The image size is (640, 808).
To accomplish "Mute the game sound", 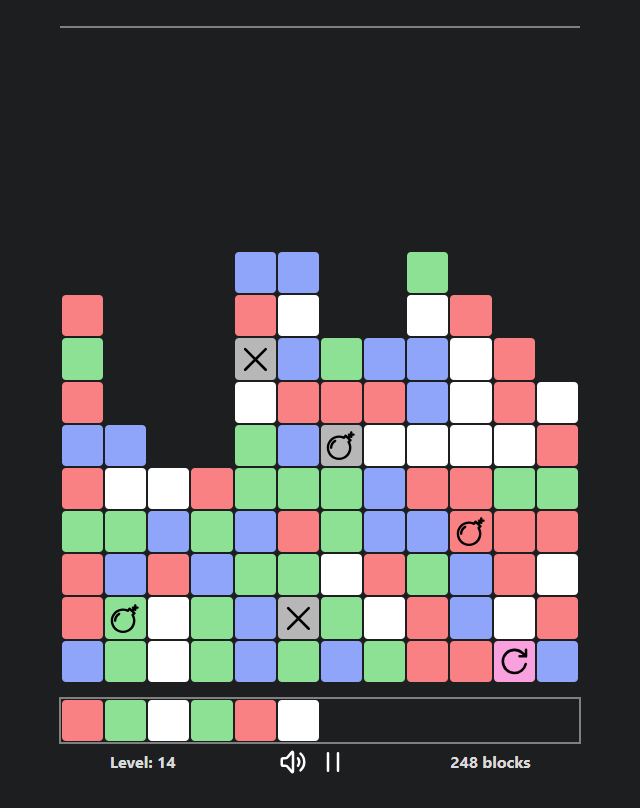I will (x=292, y=762).
